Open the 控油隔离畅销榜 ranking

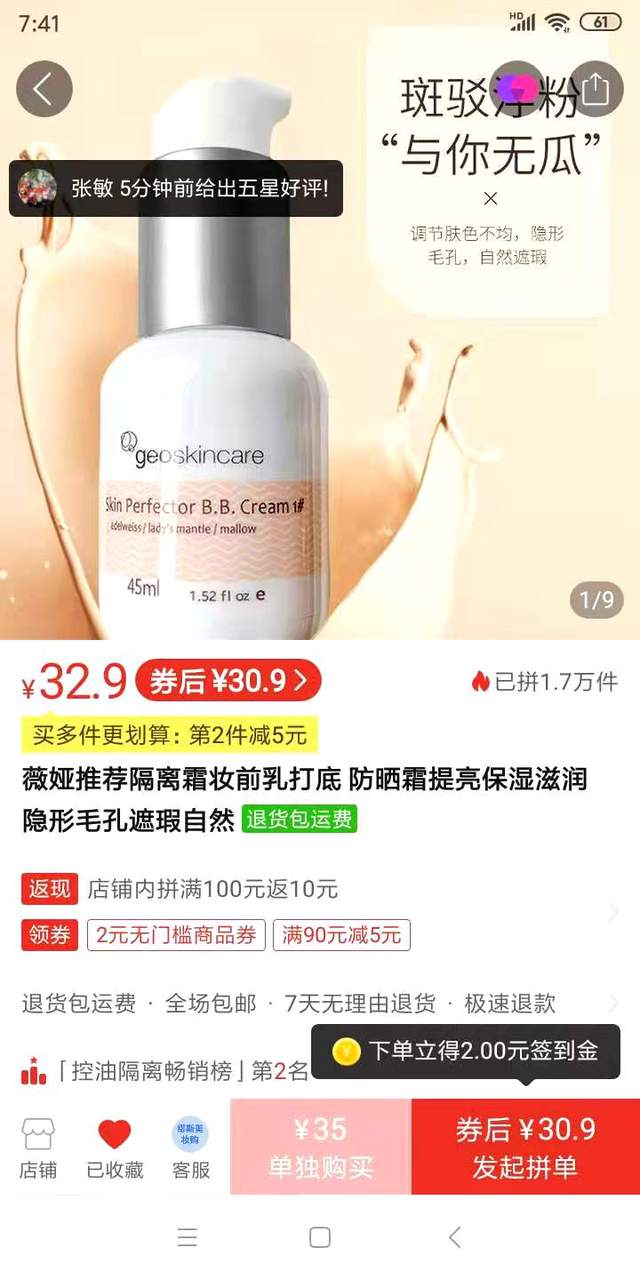(x=165, y=1071)
